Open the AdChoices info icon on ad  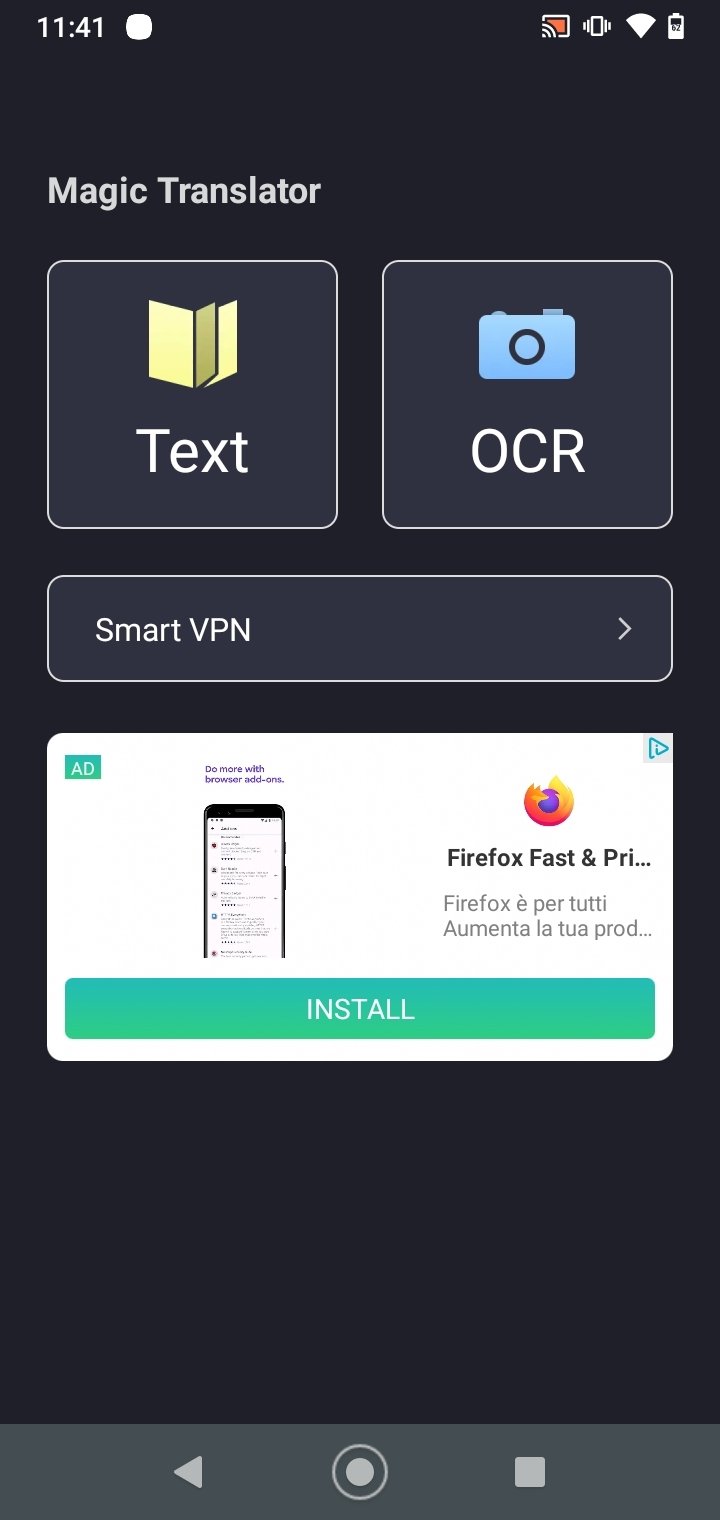point(657,748)
